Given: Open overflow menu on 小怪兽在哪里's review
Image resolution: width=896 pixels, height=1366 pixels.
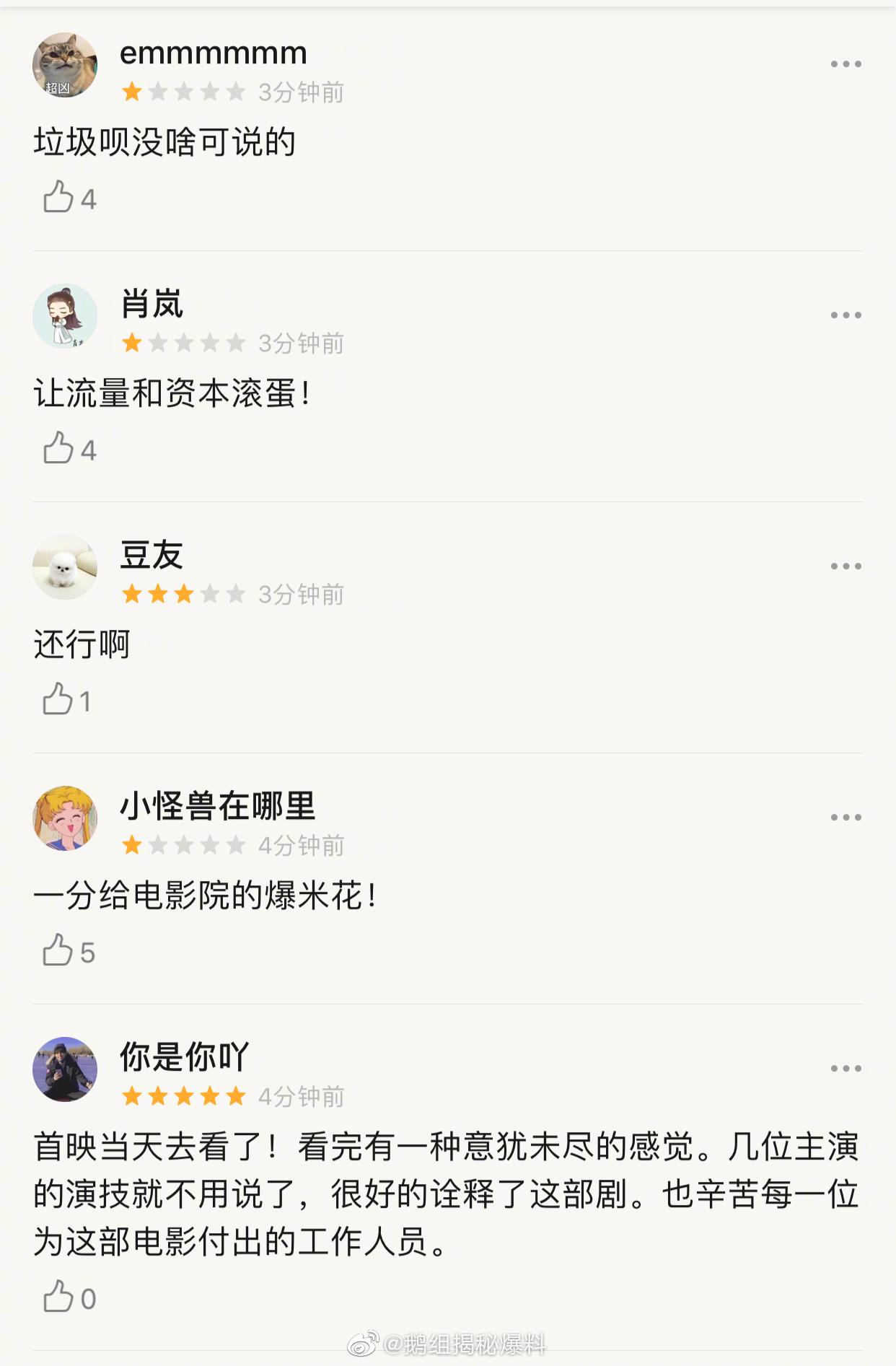Looking at the screenshot, I should coord(846,818).
